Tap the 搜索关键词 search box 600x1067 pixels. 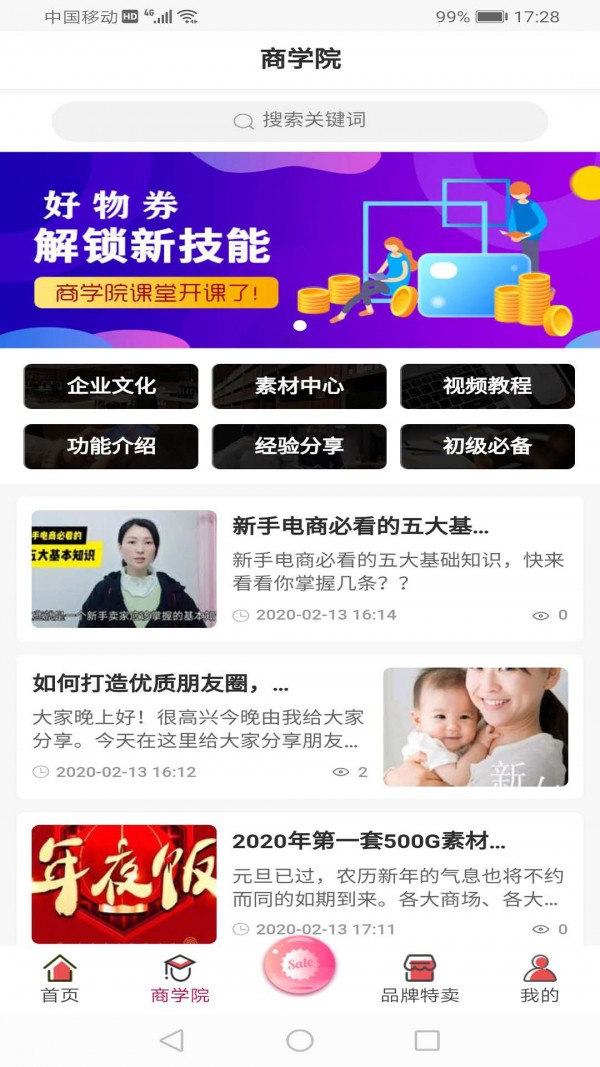[x=300, y=121]
